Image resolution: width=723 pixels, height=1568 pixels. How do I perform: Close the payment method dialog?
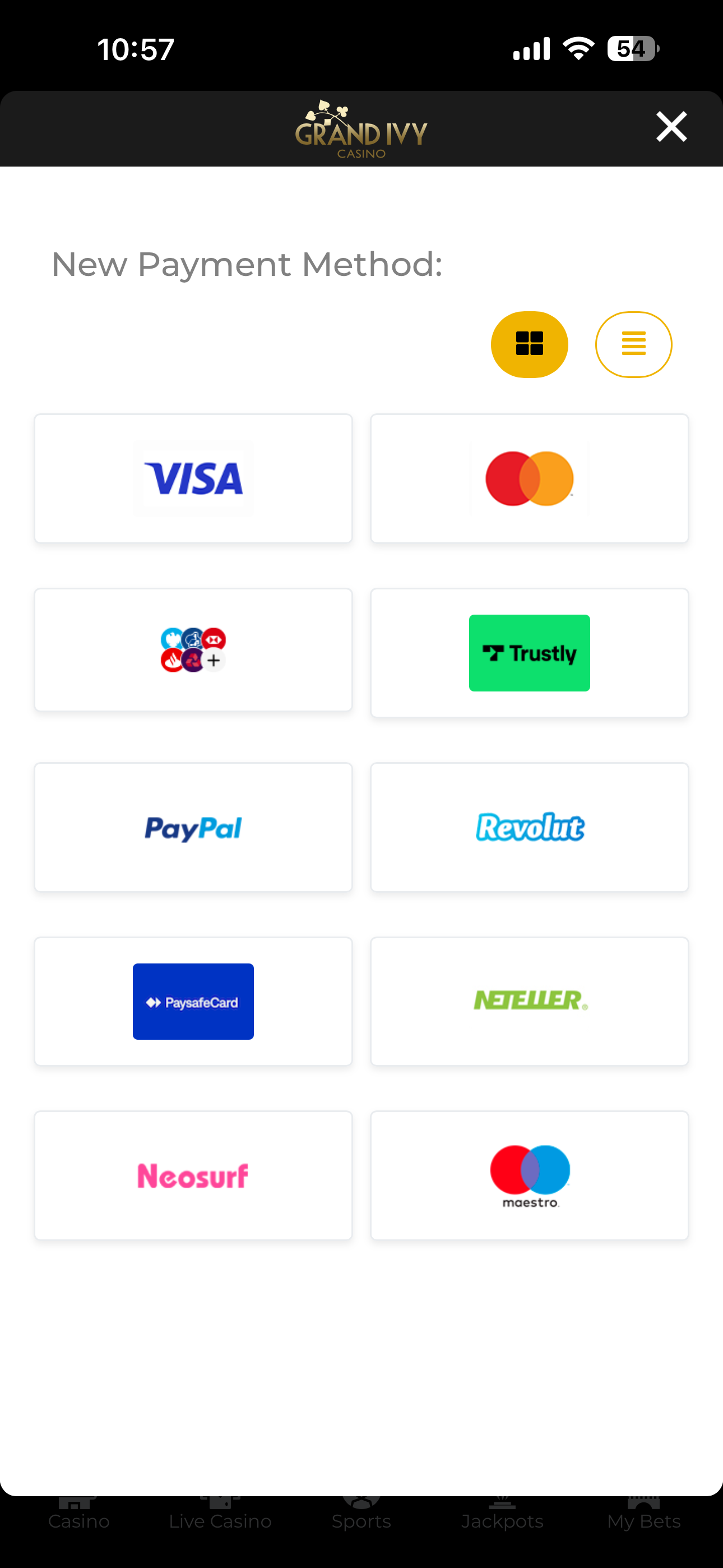click(671, 127)
